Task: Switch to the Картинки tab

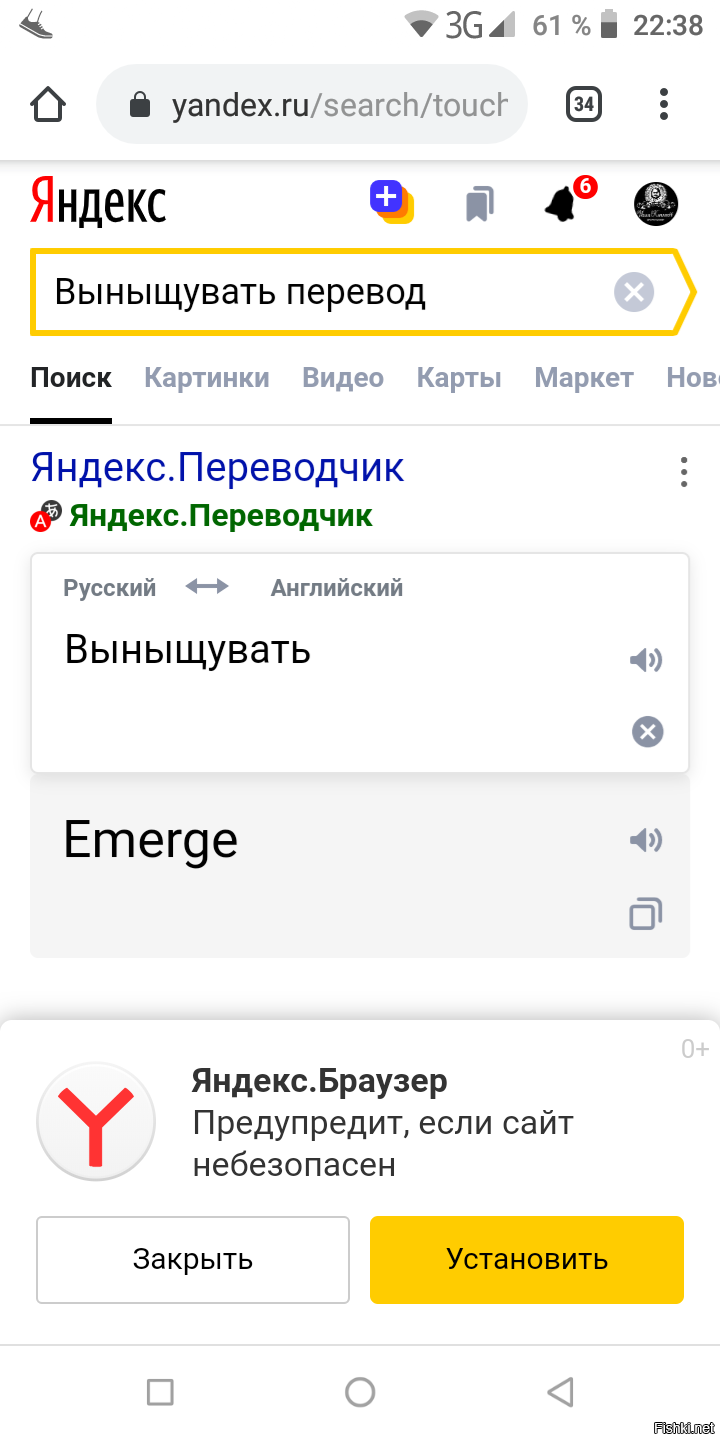Action: click(207, 377)
